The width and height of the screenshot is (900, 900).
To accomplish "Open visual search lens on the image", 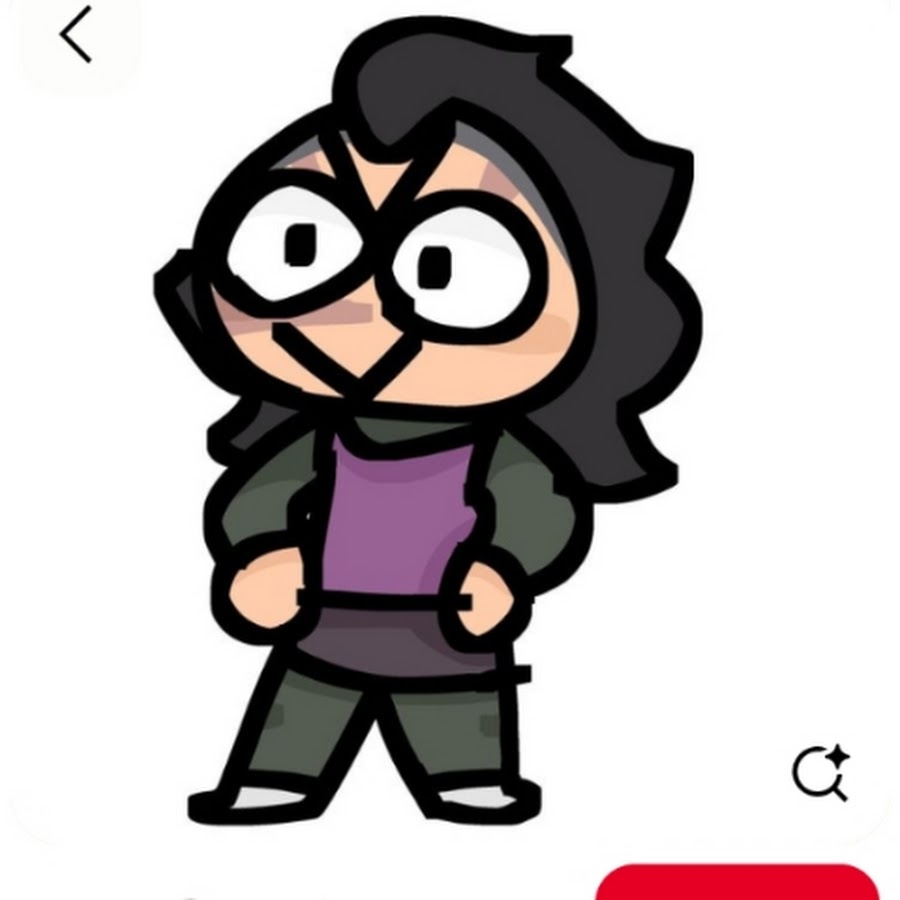I will (x=820, y=773).
